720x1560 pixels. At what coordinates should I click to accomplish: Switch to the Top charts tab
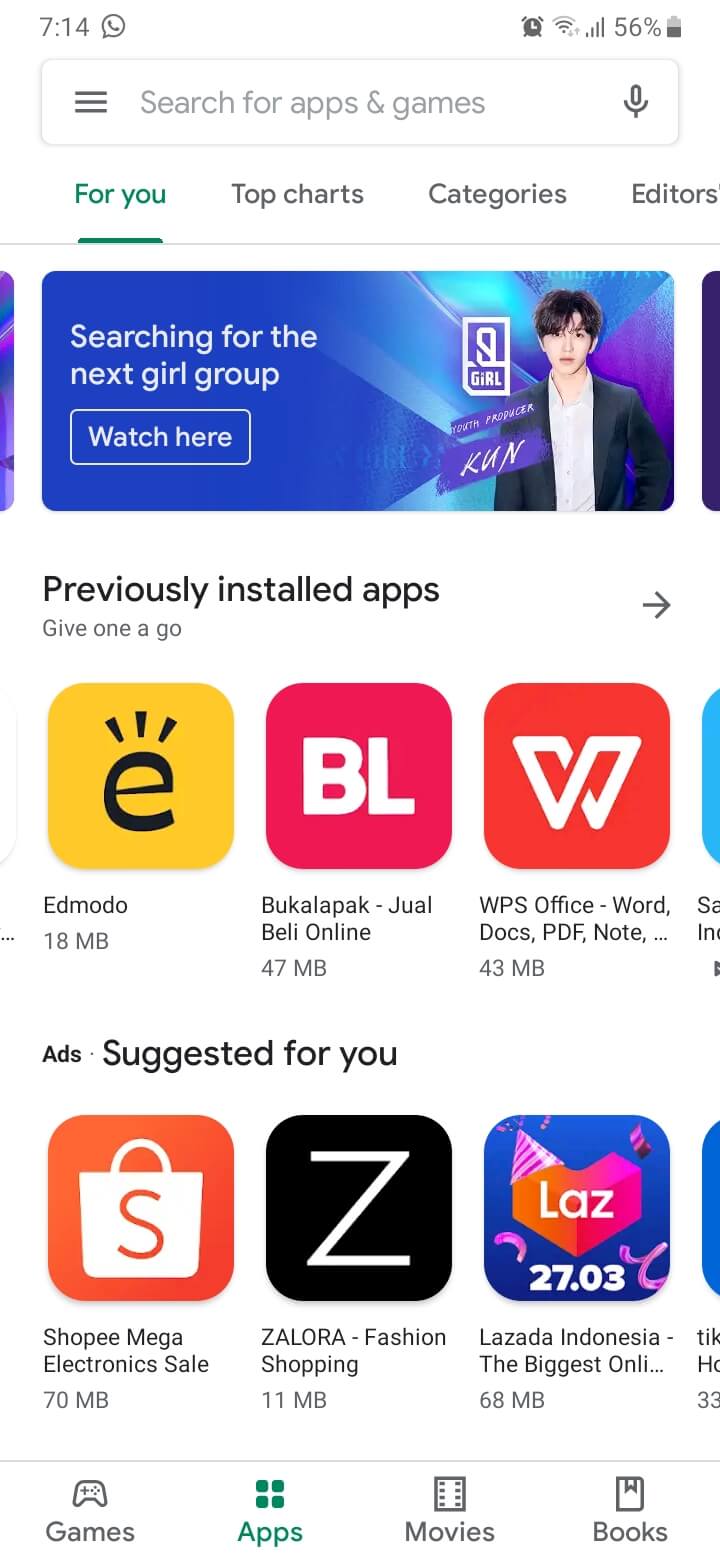[x=297, y=194]
